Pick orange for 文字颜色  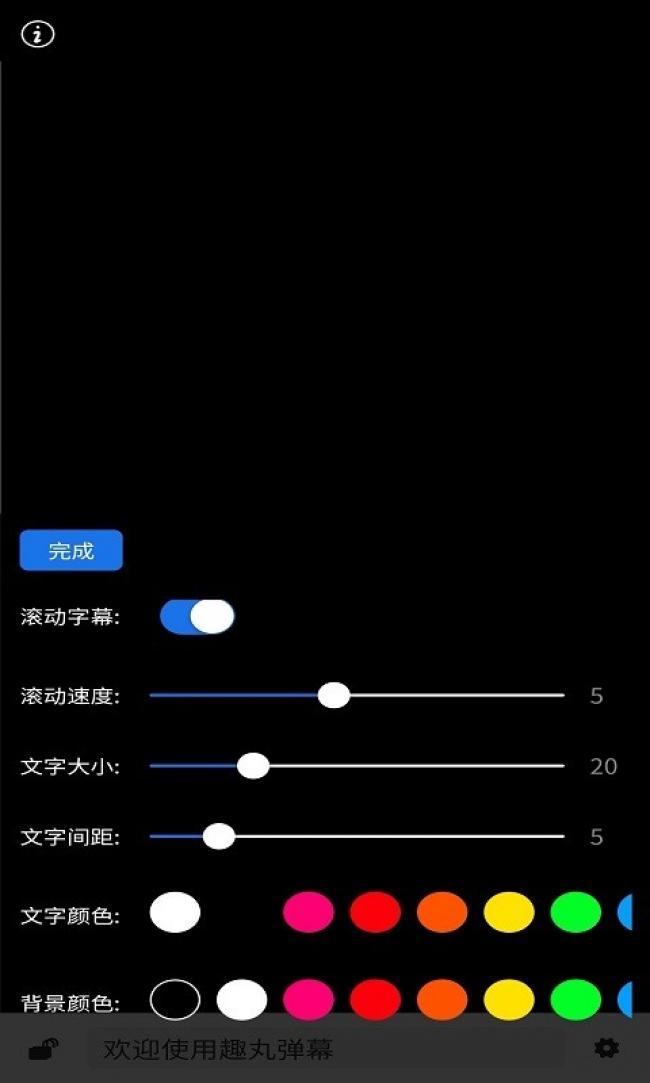[442, 912]
